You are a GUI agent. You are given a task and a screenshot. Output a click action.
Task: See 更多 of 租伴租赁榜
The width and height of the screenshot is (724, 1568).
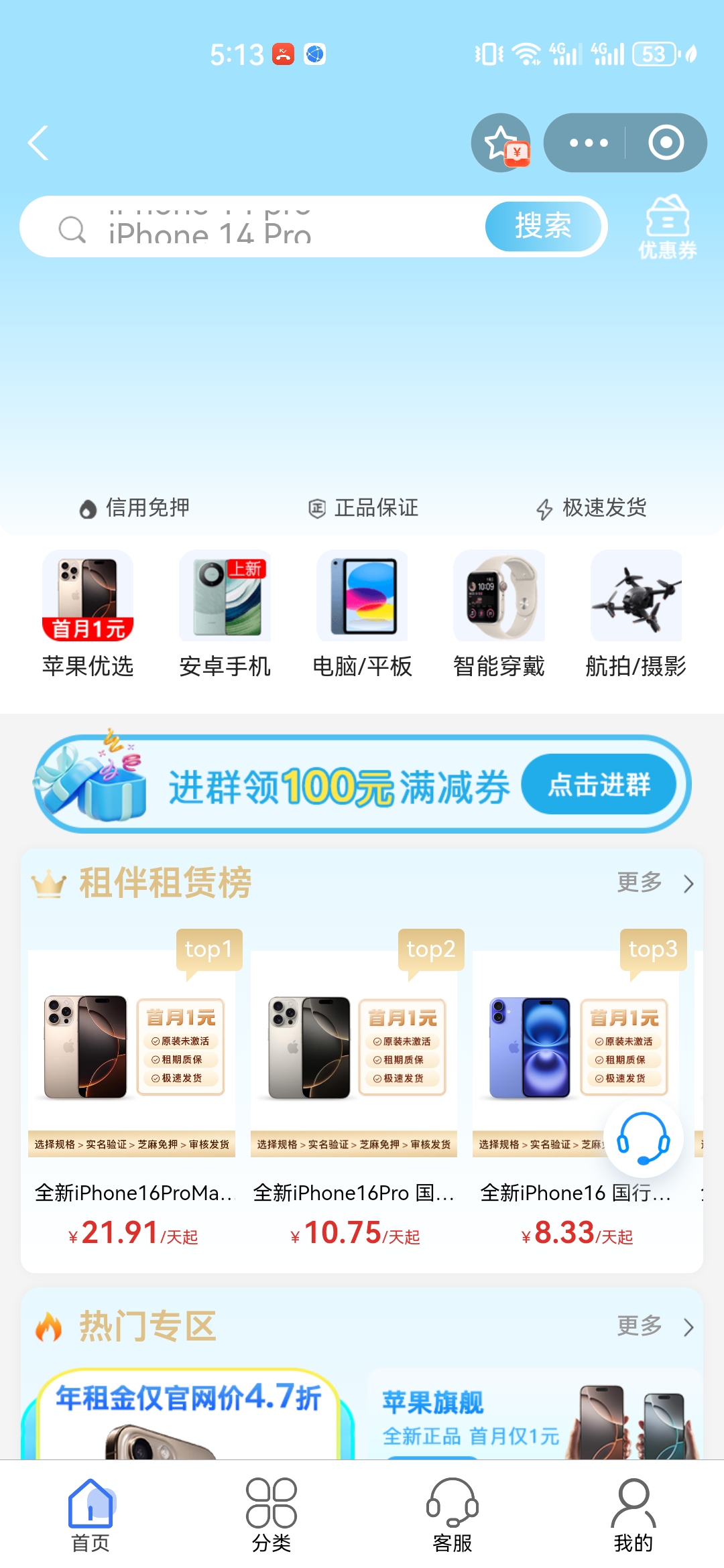click(655, 883)
